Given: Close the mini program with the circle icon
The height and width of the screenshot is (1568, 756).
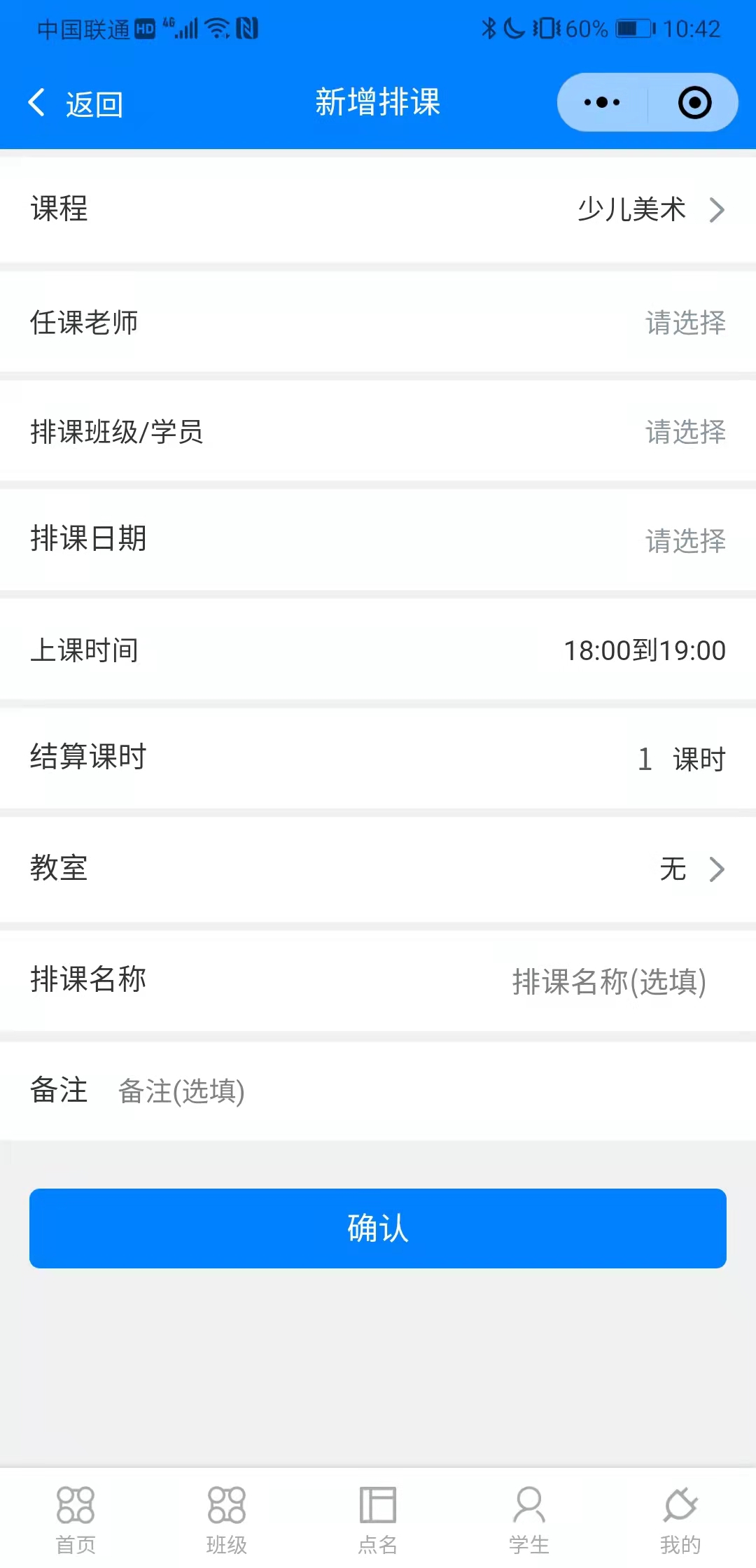Looking at the screenshot, I should tap(694, 103).
